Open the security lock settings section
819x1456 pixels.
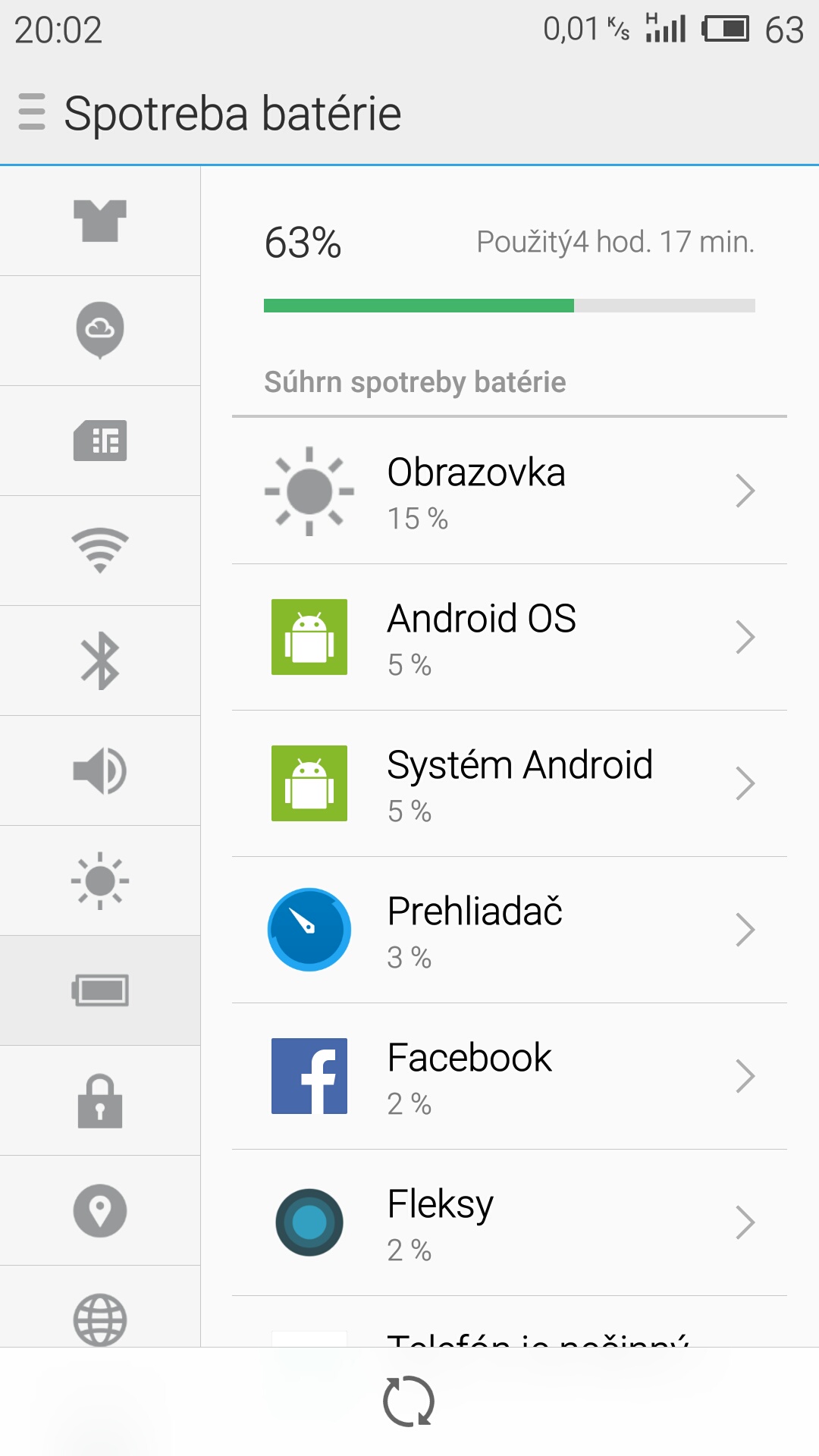(100, 1100)
